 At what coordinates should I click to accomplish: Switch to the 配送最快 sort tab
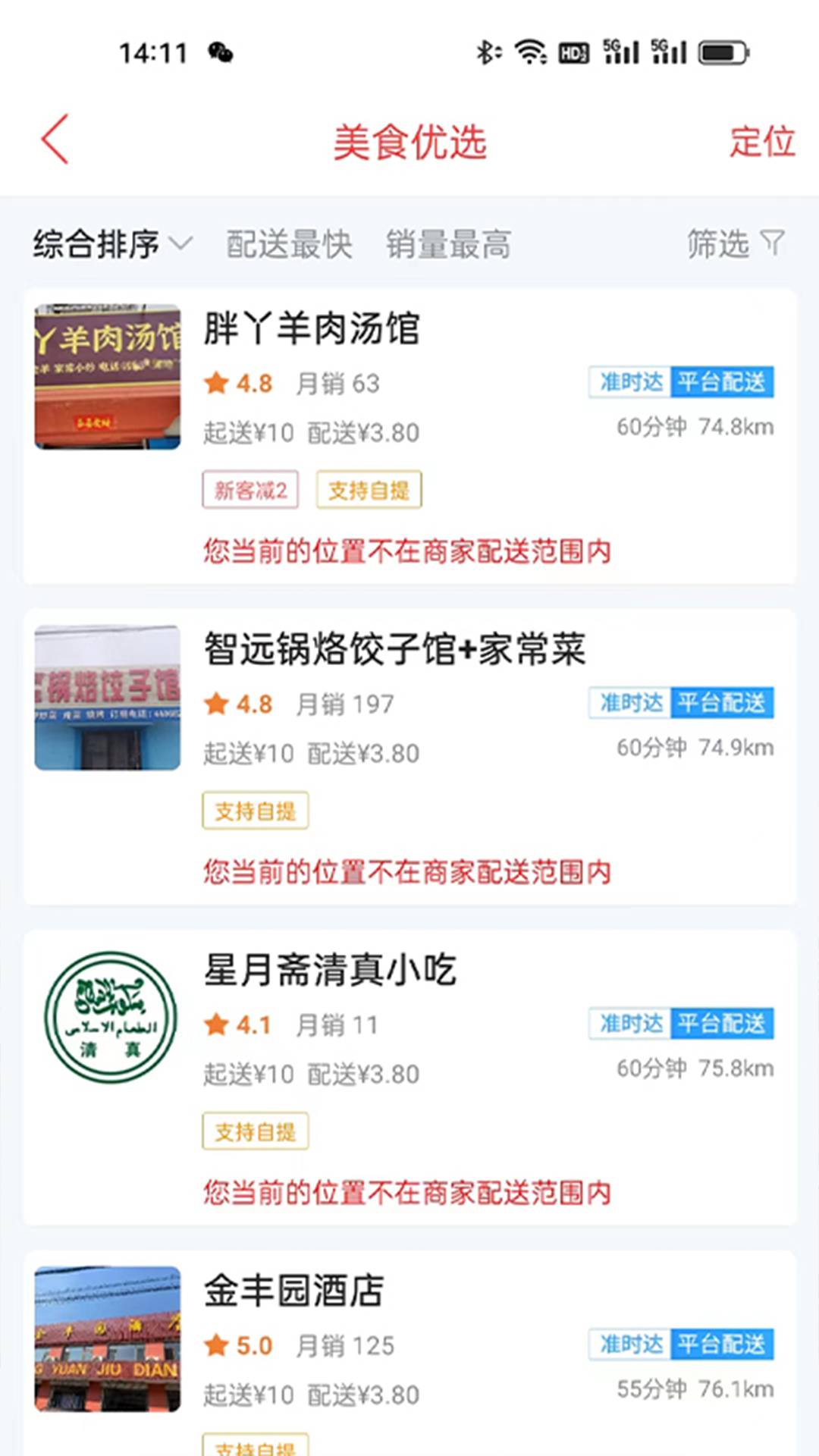click(288, 244)
